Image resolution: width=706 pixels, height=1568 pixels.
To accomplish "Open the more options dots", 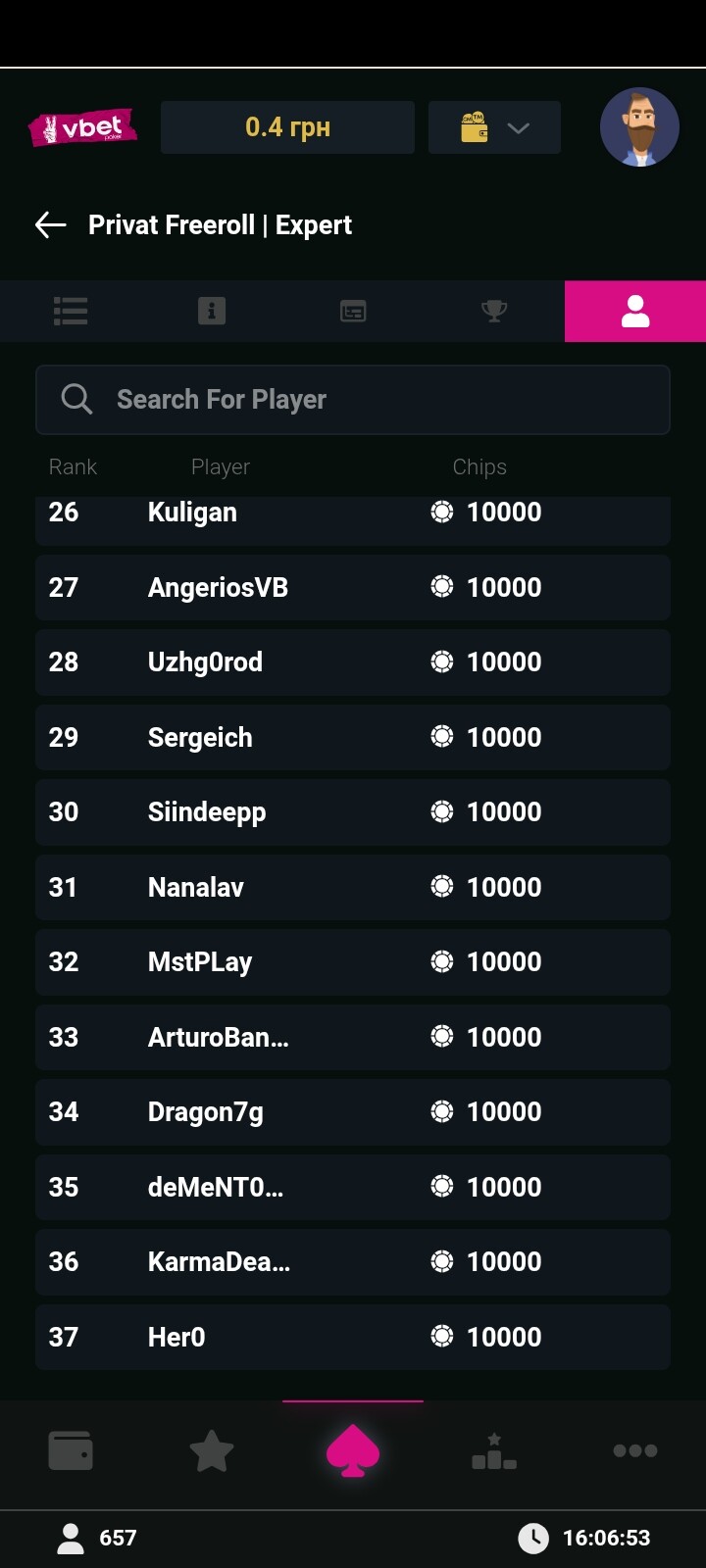I will [x=635, y=1451].
